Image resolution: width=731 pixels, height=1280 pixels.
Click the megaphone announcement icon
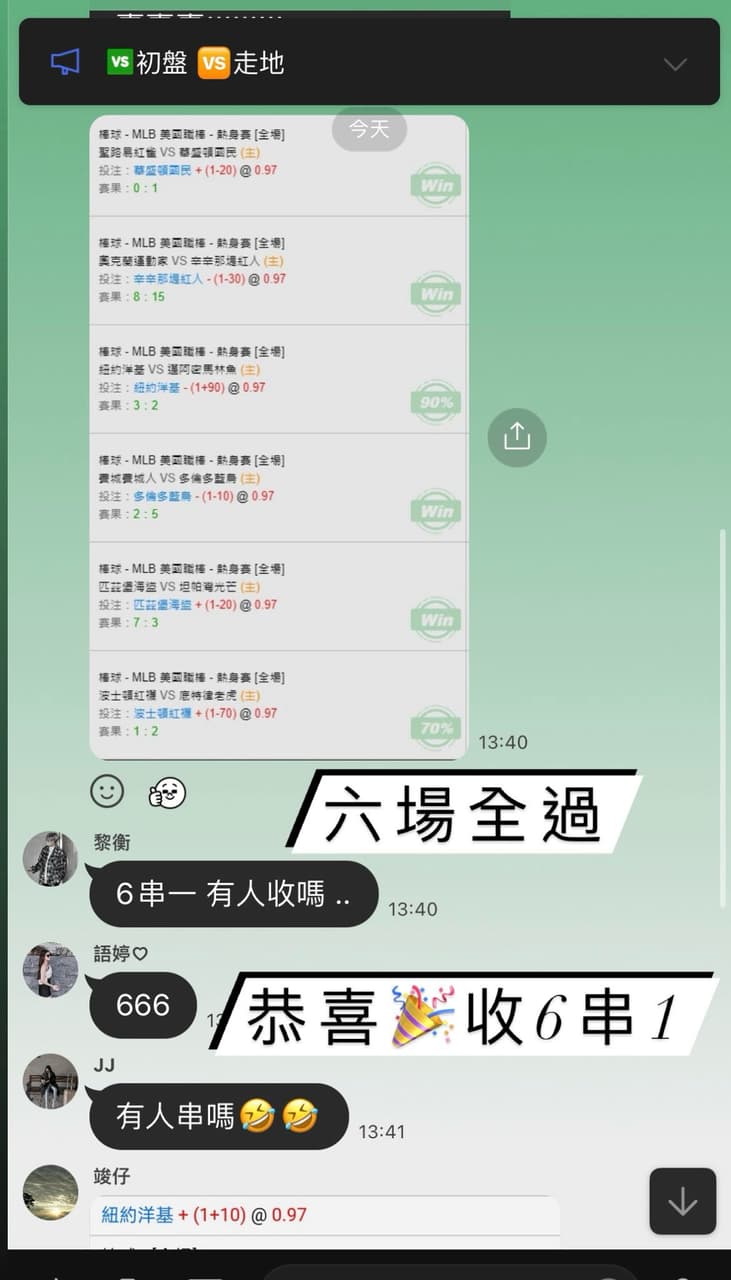pyautogui.click(x=64, y=62)
